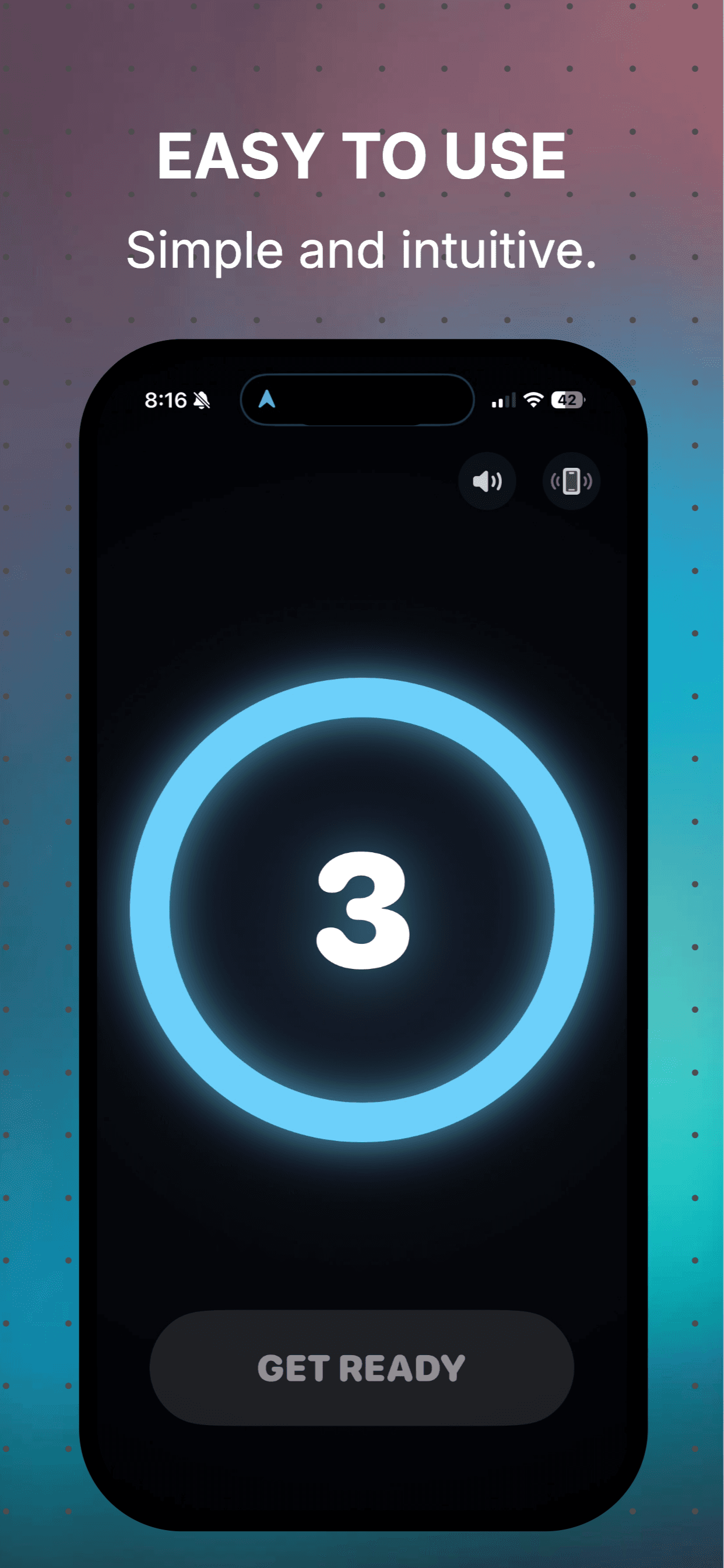Disable haptic feedback with the vibration toggle
This screenshot has width=724, height=1568.
click(x=571, y=481)
